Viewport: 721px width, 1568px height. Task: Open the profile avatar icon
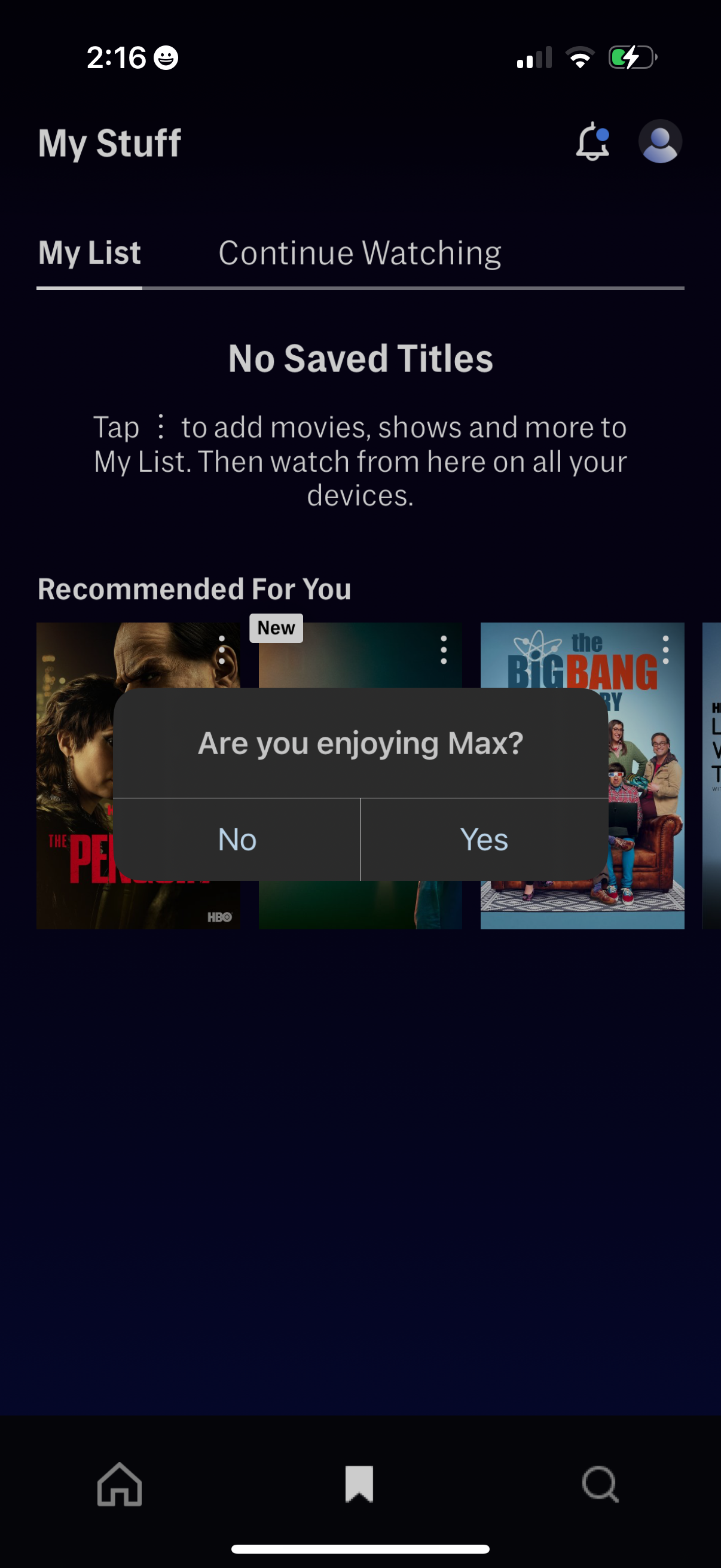659,142
